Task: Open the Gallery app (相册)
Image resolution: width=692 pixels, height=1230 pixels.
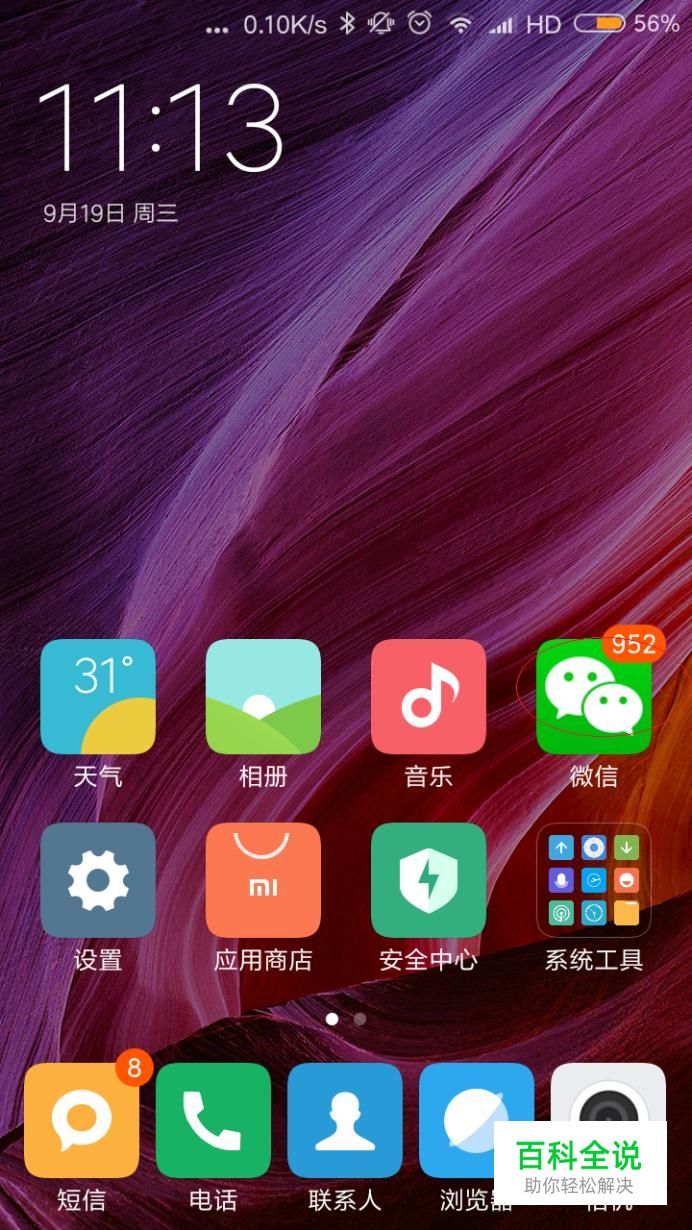Action: pyautogui.click(x=263, y=697)
